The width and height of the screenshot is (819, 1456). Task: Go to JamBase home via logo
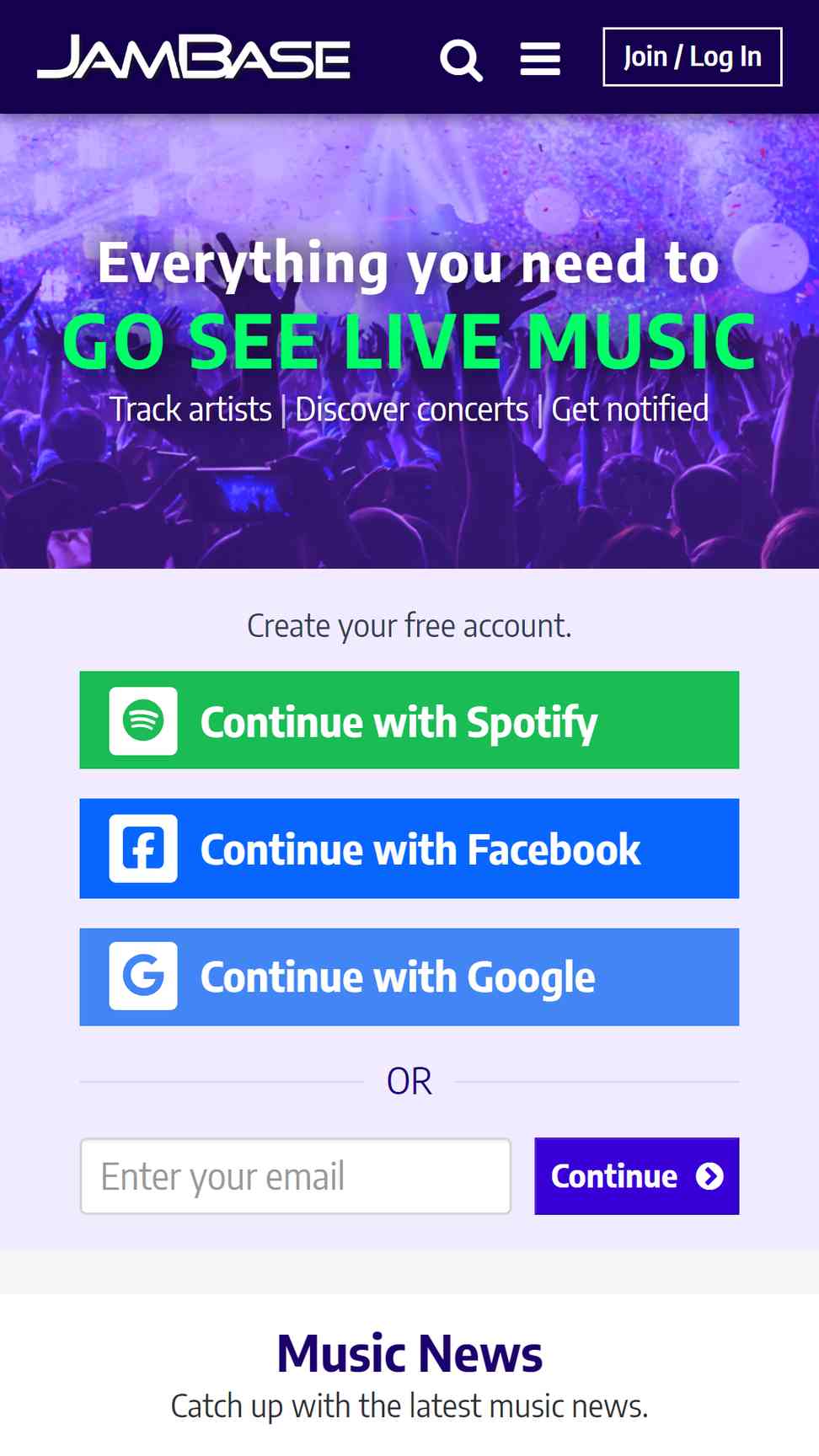coord(194,57)
